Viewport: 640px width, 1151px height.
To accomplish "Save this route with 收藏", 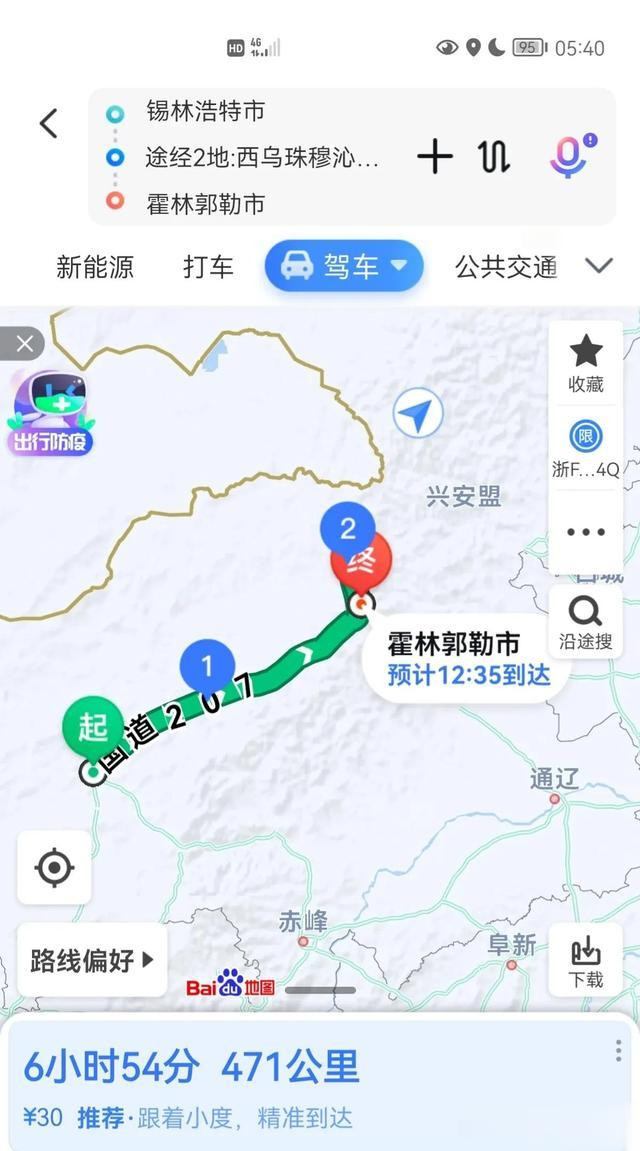I will click(x=586, y=363).
